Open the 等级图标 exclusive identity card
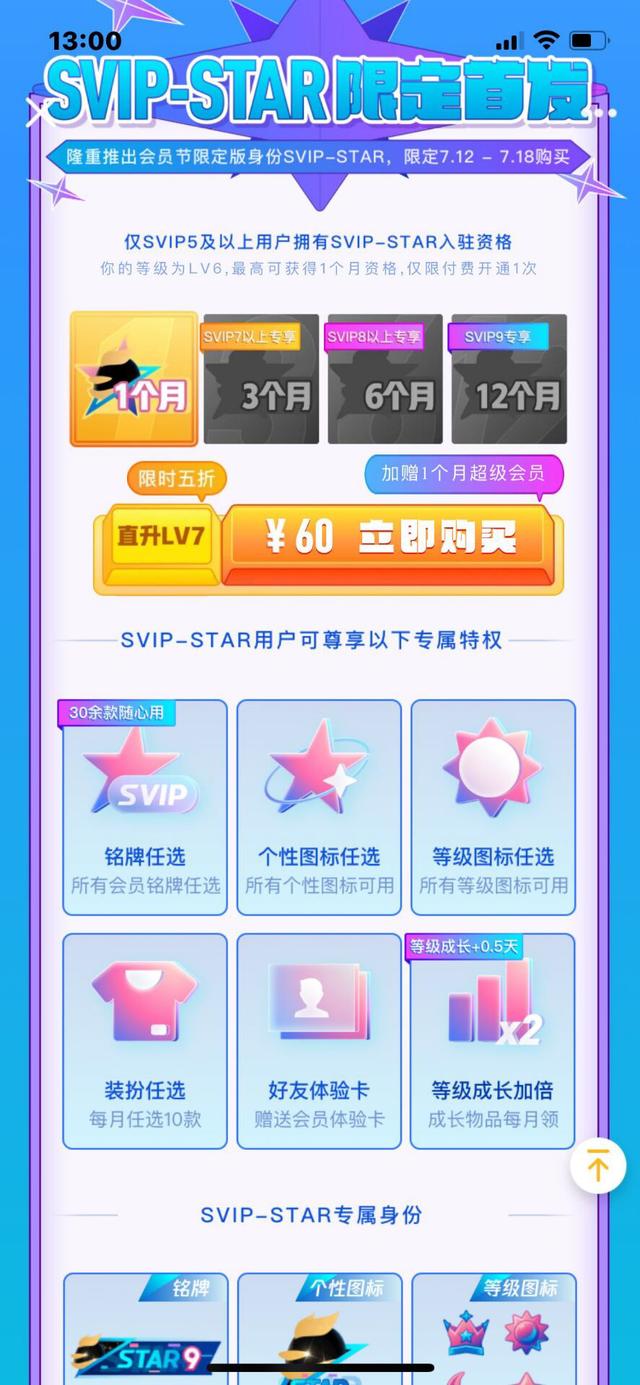The width and height of the screenshot is (640, 1385). [493, 1330]
